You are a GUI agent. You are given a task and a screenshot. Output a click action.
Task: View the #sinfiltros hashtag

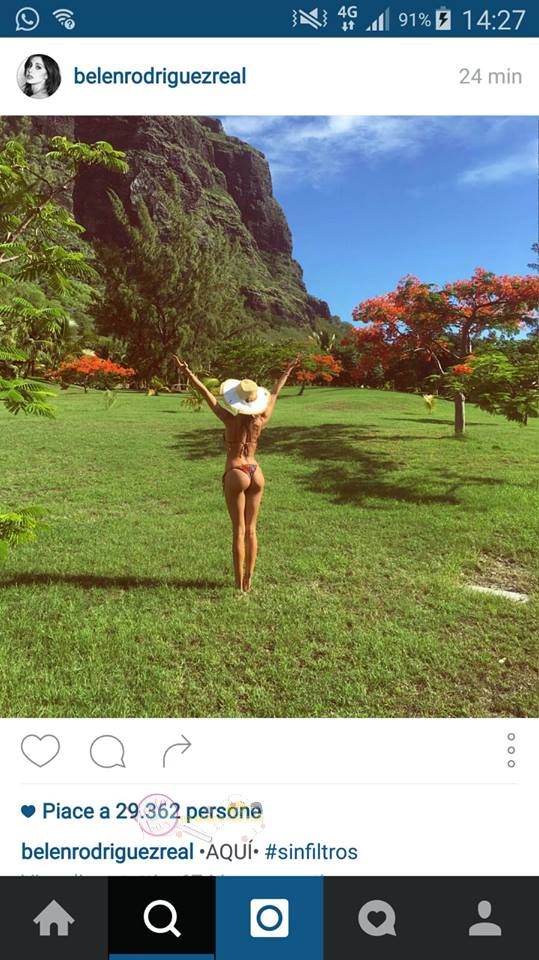(311, 852)
